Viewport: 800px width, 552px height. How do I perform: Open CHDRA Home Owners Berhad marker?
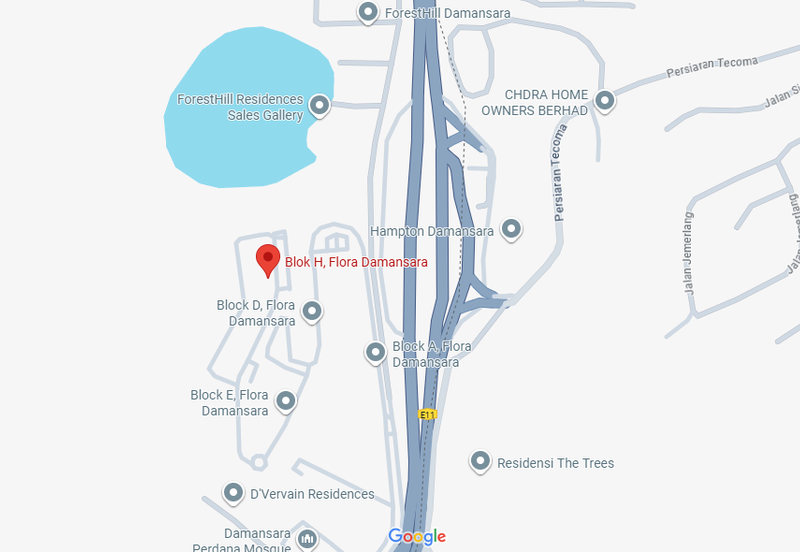(x=605, y=100)
